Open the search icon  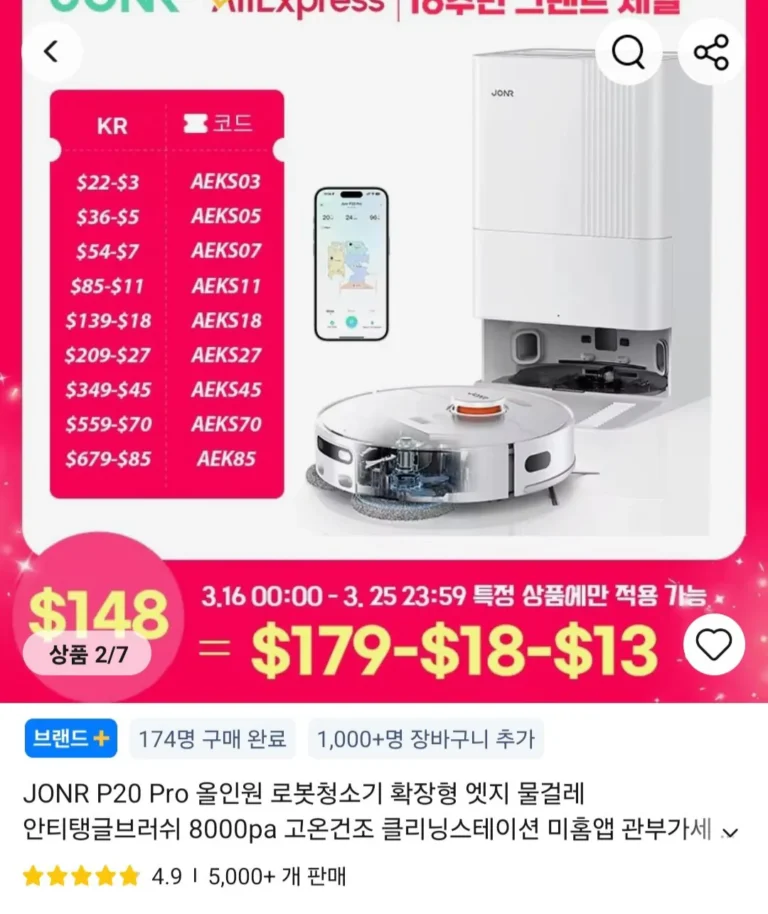coord(629,52)
